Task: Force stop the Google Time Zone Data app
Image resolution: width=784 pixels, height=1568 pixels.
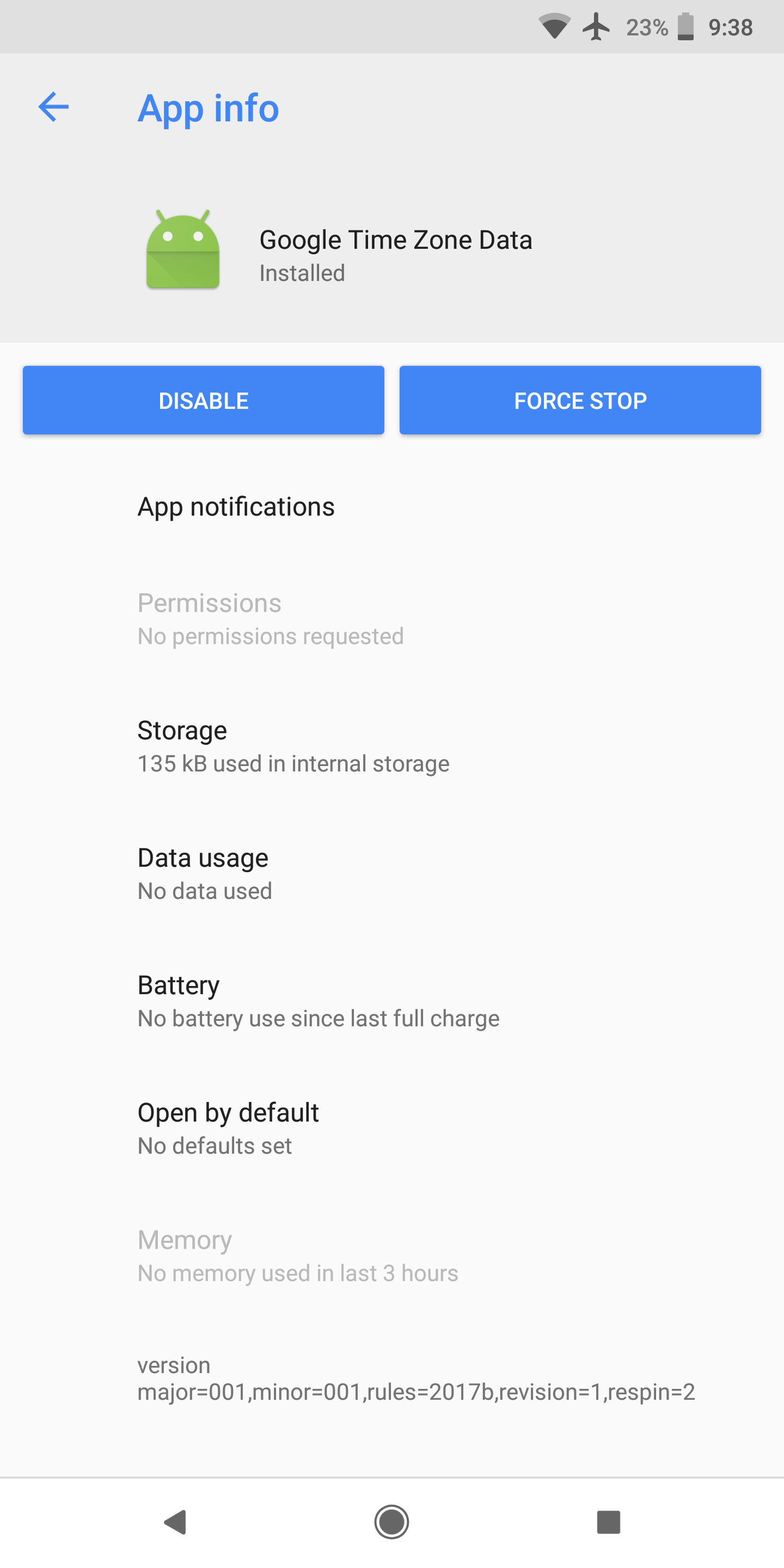Action: click(579, 400)
